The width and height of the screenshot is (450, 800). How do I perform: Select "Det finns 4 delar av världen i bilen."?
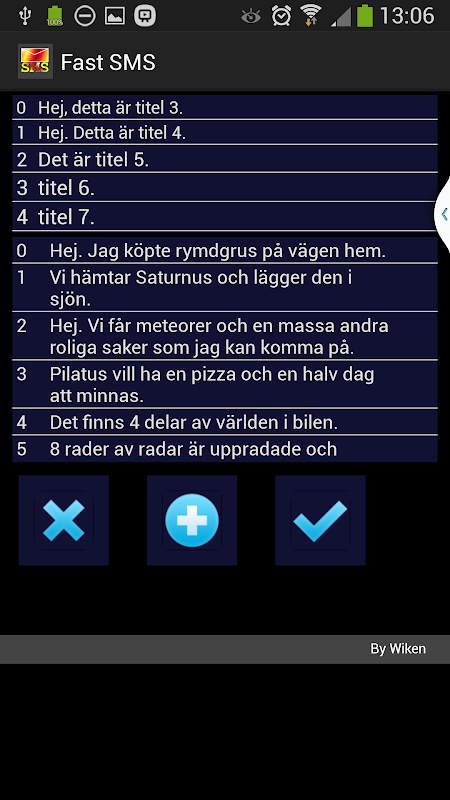[x=225, y=422]
